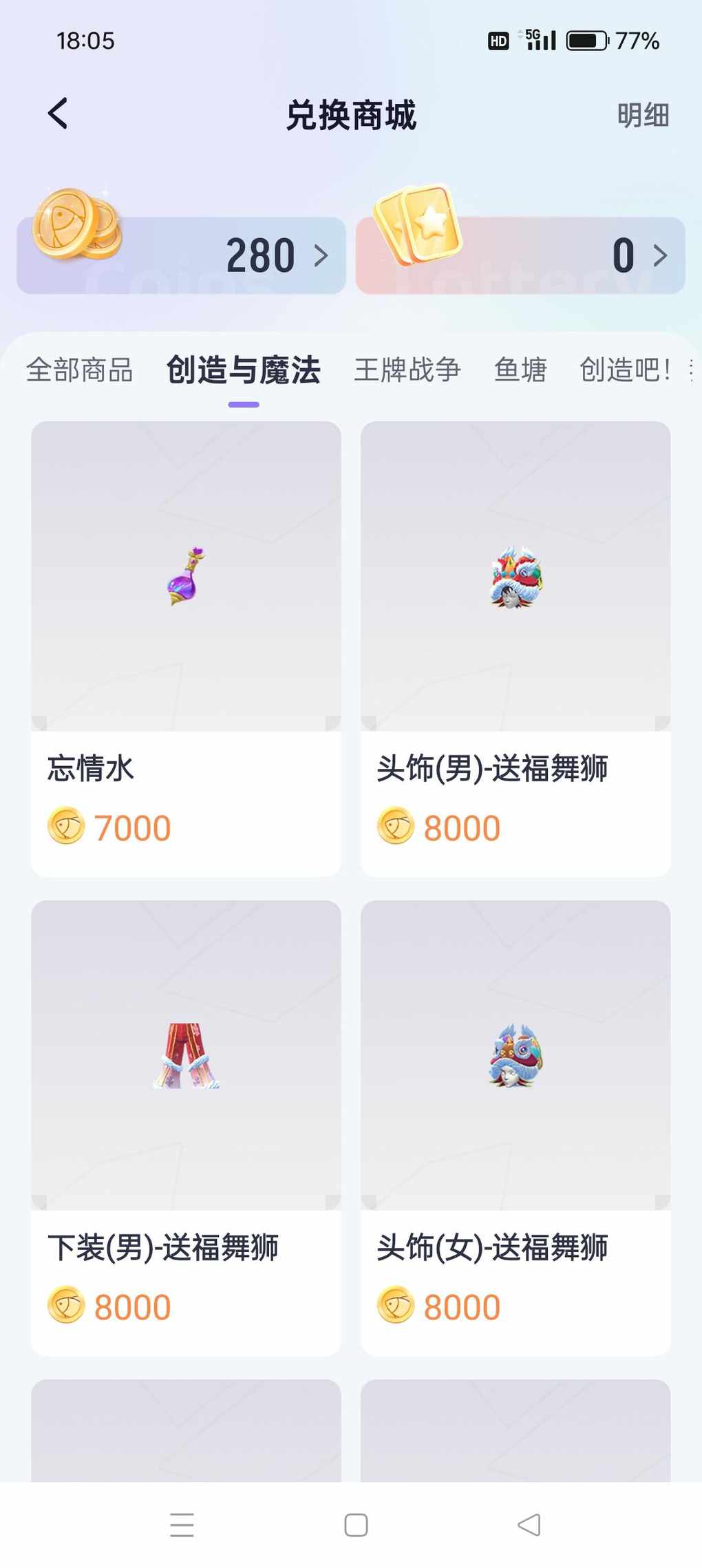Open the lottery ticket balance showing 0
Screen dimensions: 702x1568
coord(520,255)
